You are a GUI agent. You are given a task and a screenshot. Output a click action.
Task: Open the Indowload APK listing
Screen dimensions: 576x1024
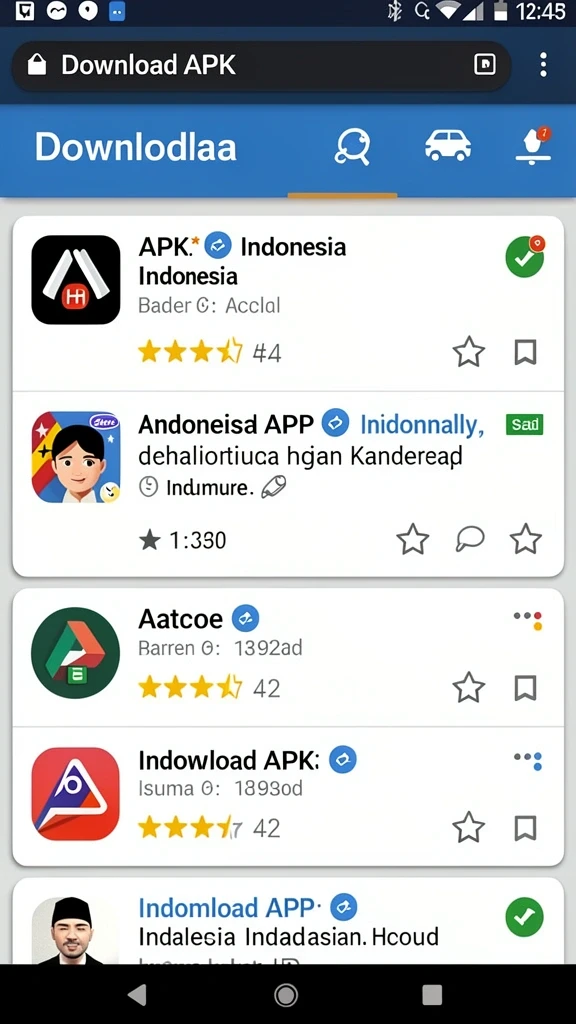tap(288, 797)
